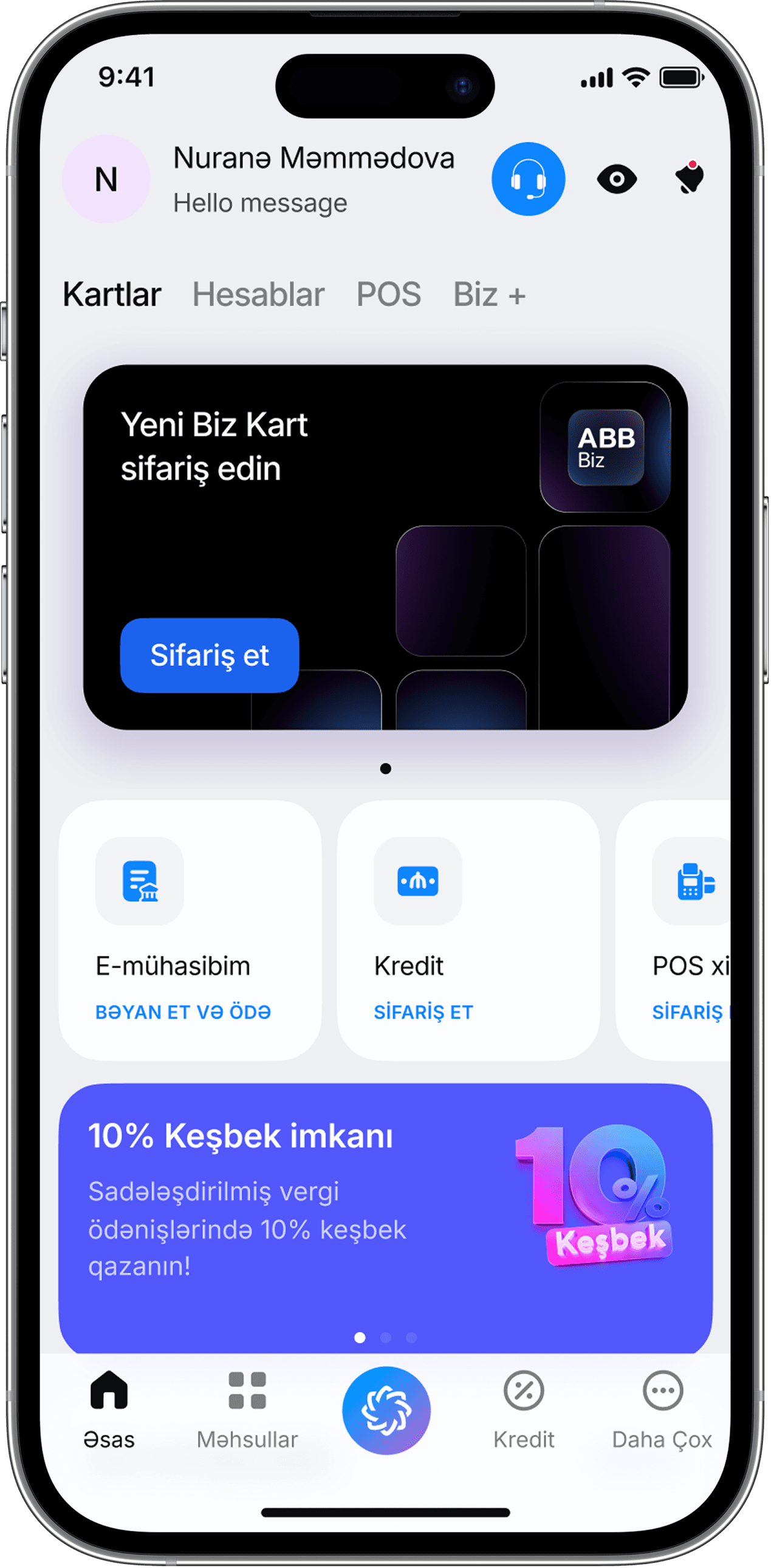Open the support headset chat
Image resolution: width=771 pixels, height=1568 pixels.
527,179
